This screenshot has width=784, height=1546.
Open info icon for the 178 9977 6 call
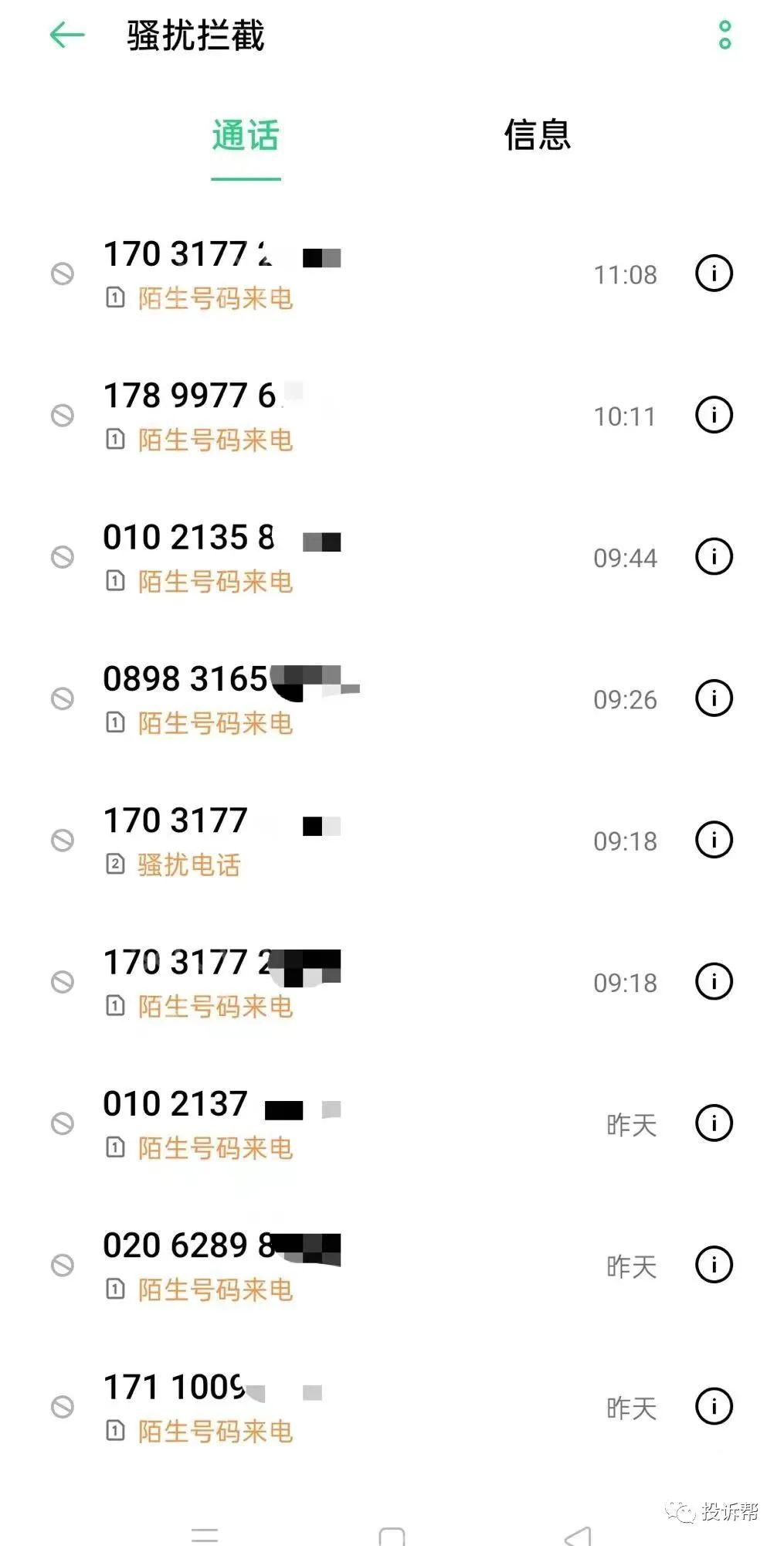[x=713, y=415]
